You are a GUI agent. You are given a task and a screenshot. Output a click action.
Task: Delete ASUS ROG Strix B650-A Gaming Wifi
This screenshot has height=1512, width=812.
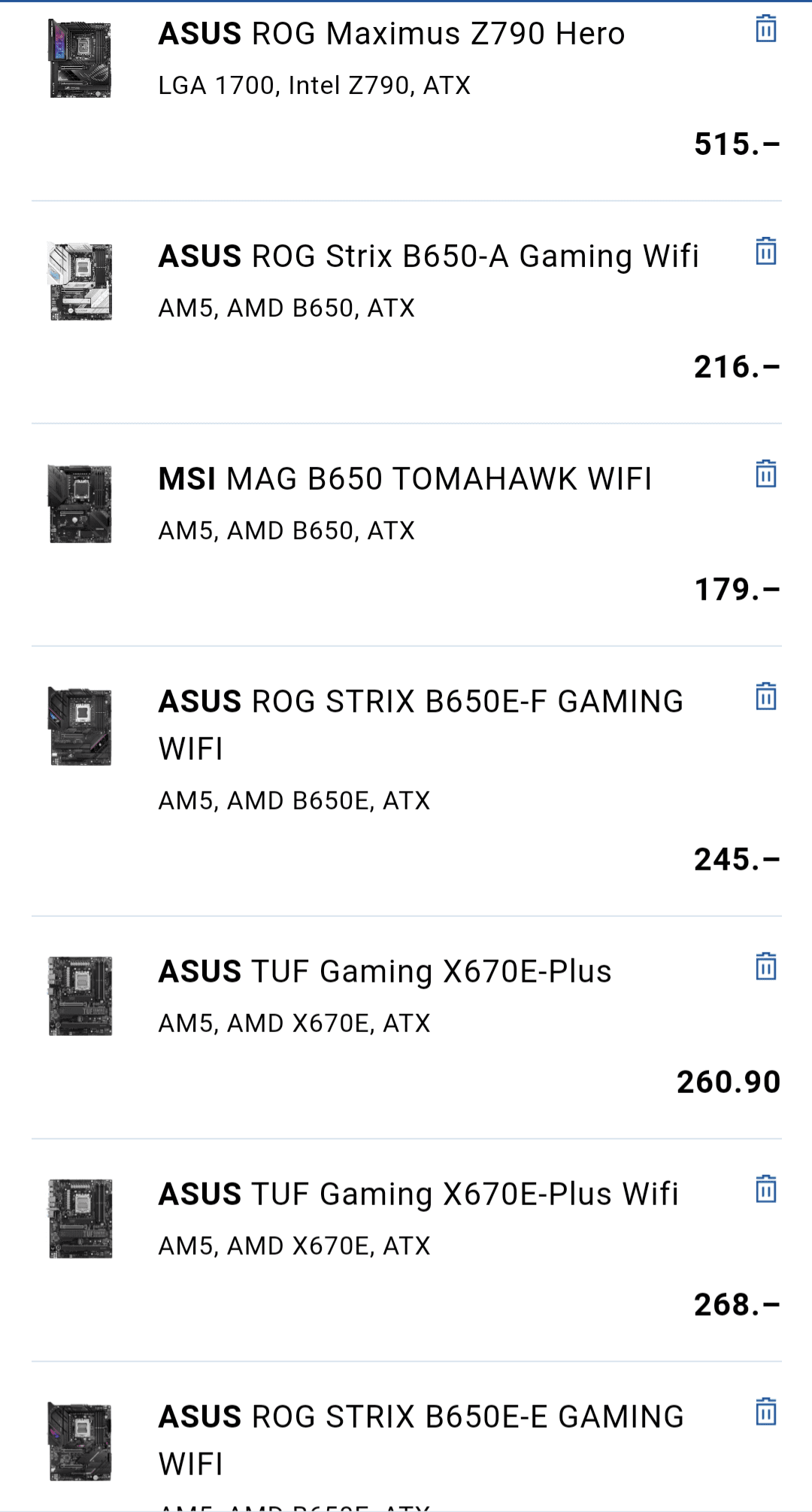(765, 251)
